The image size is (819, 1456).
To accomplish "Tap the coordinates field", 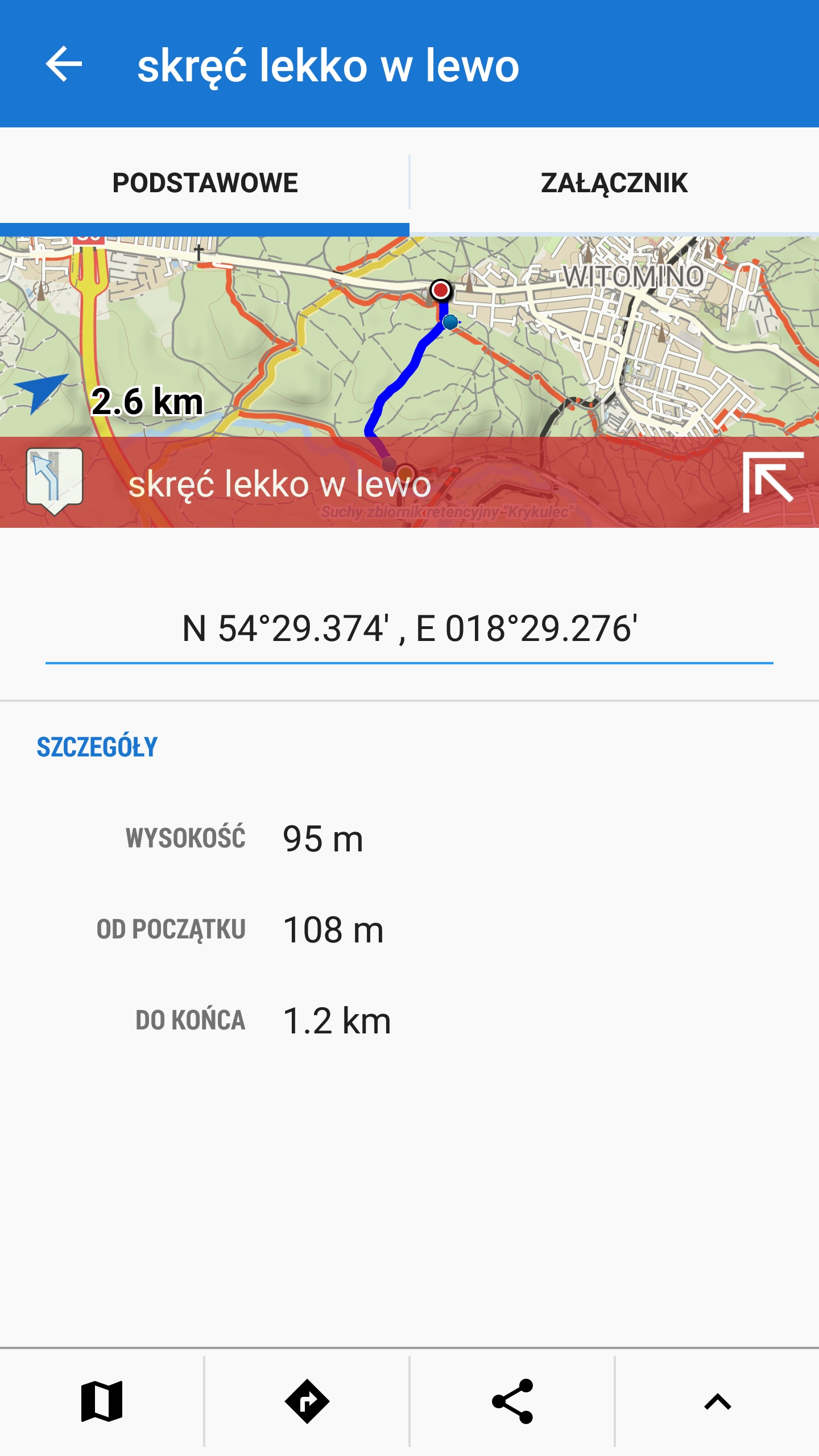I will pyautogui.click(x=409, y=629).
